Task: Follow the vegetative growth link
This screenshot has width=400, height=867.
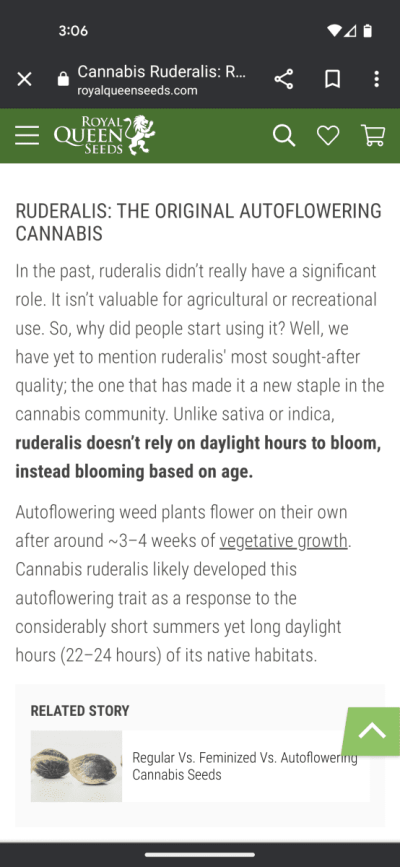Action: [x=284, y=540]
